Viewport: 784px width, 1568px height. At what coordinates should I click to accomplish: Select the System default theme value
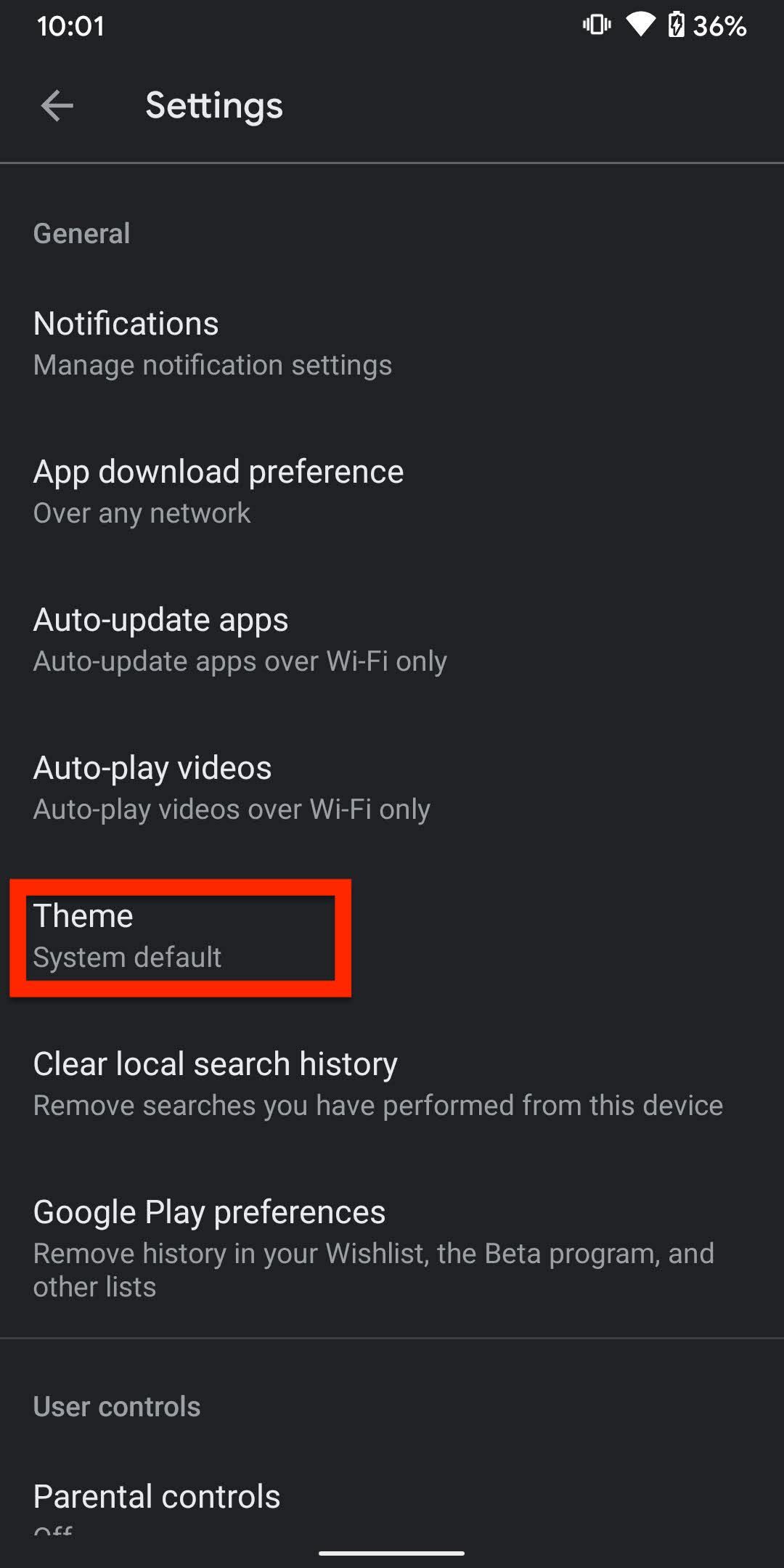pos(128,957)
